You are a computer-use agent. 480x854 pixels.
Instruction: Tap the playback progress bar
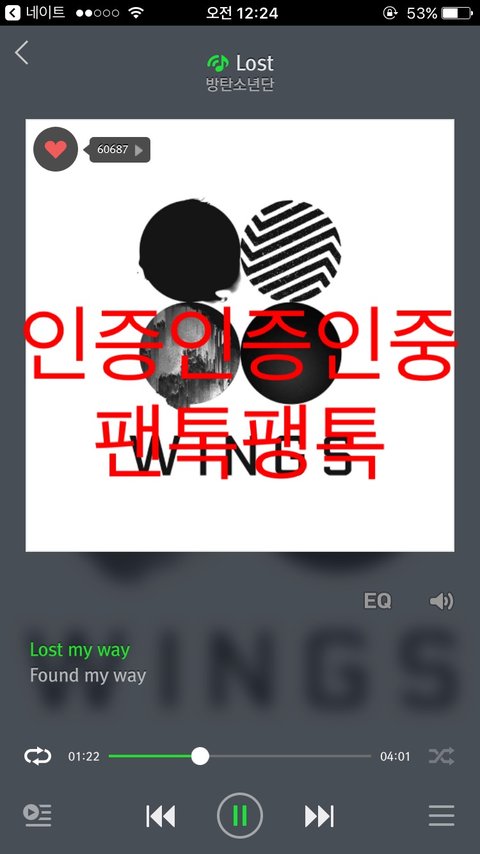tap(240, 756)
